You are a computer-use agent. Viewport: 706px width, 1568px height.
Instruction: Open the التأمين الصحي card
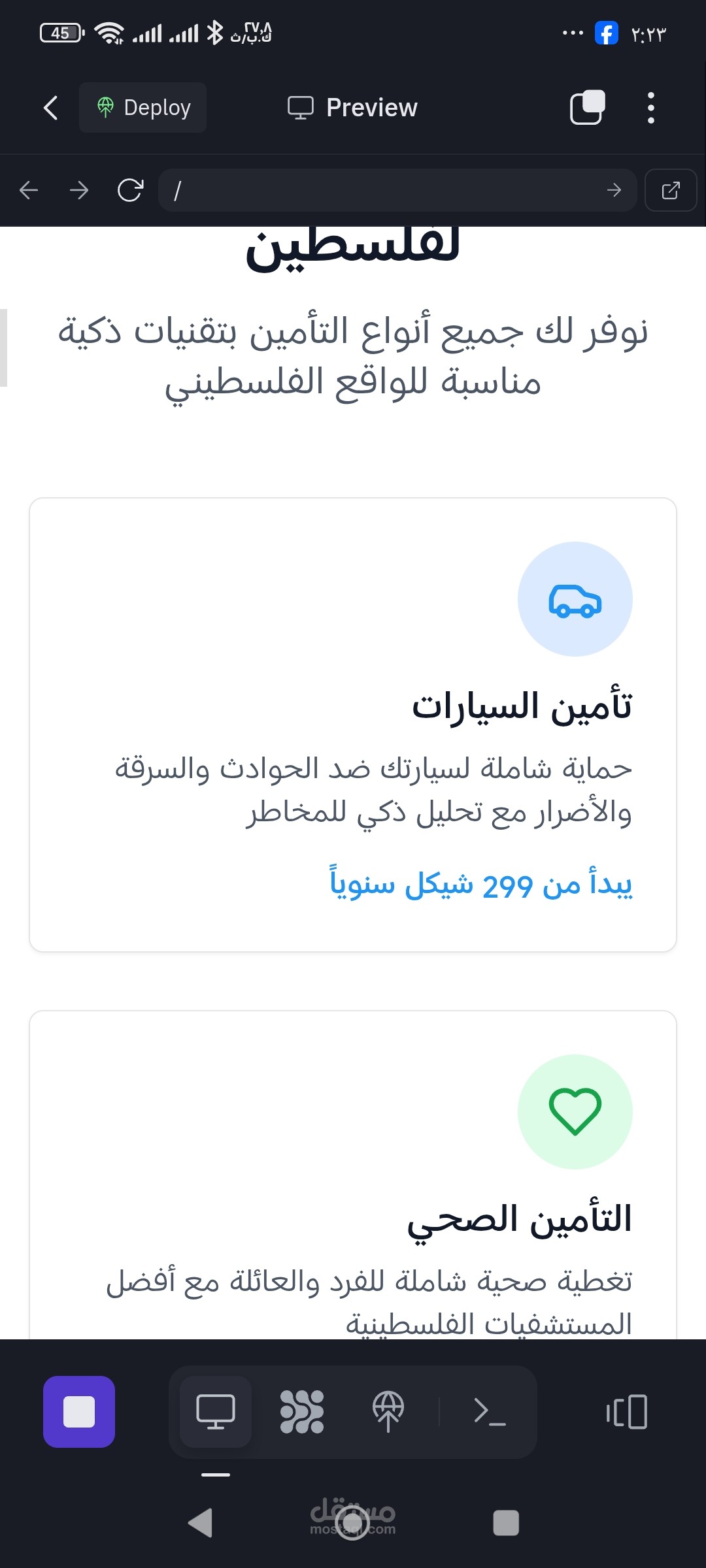point(353,1175)
